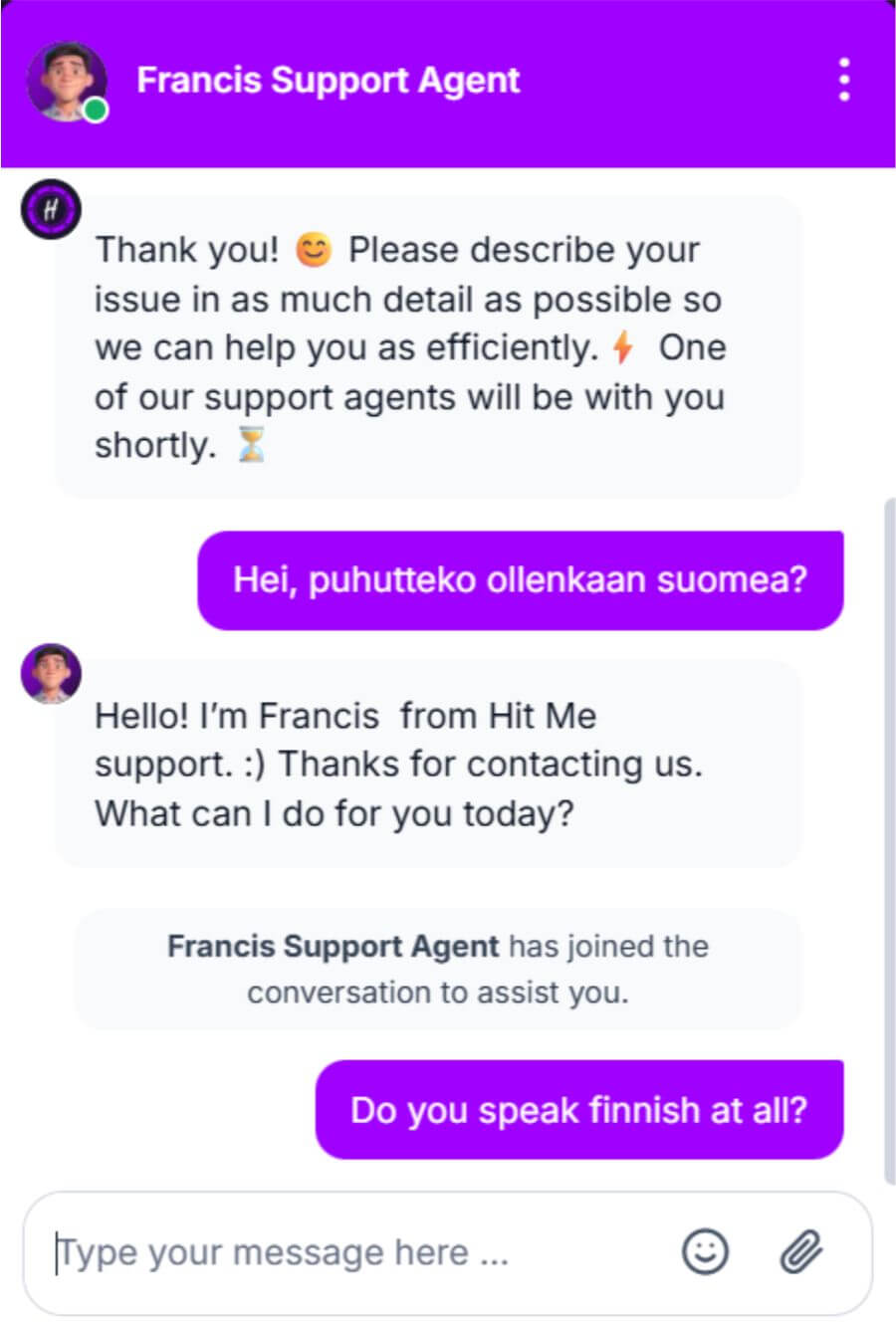Screen dimensions: 896x1329
Task: Attach a file with the paperclip
Action: 800,1251
